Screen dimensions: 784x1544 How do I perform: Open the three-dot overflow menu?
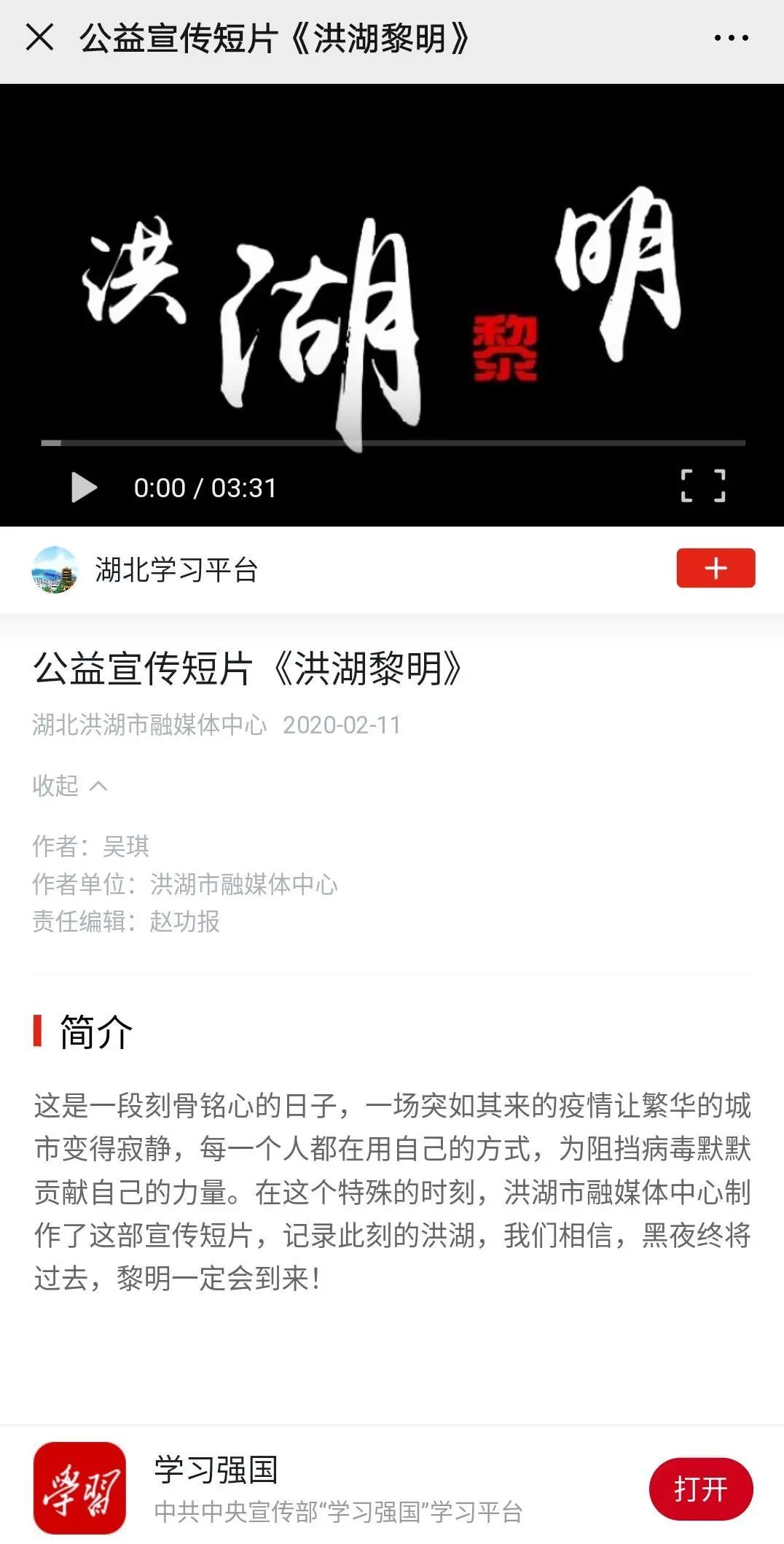731,38
